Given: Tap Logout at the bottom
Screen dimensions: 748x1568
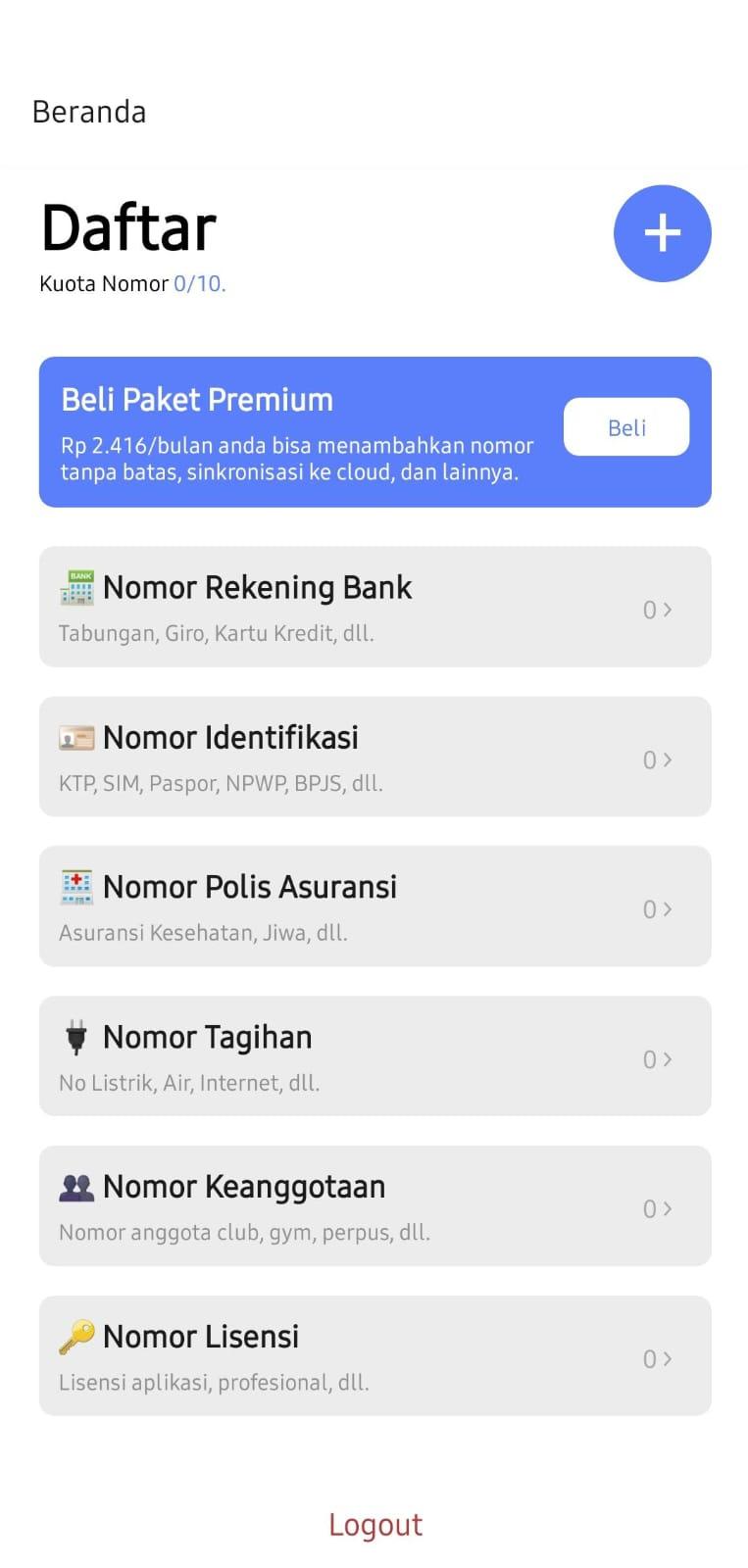Looking at the screenshot, I should (374, 1524).
